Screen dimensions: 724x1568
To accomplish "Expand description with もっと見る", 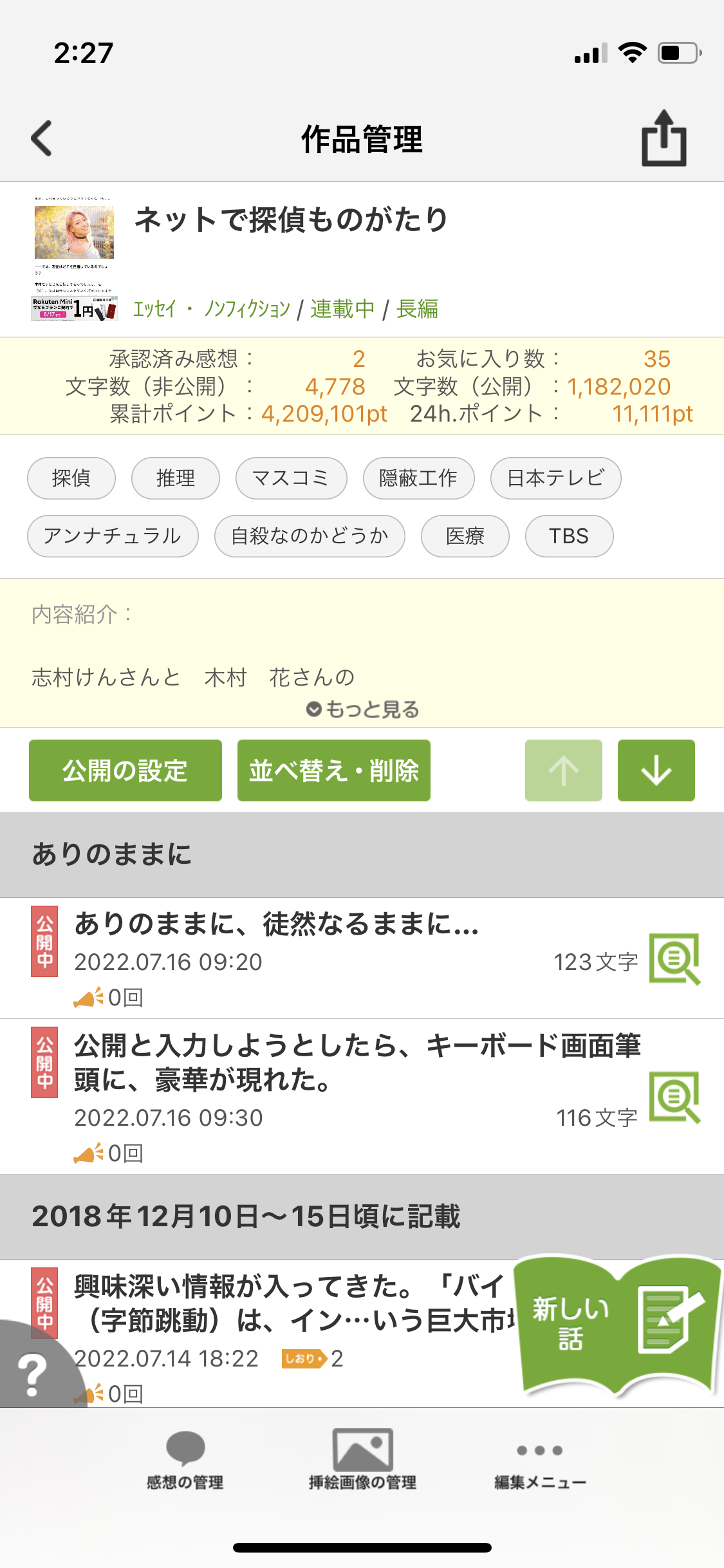I will tap(362, 709).
